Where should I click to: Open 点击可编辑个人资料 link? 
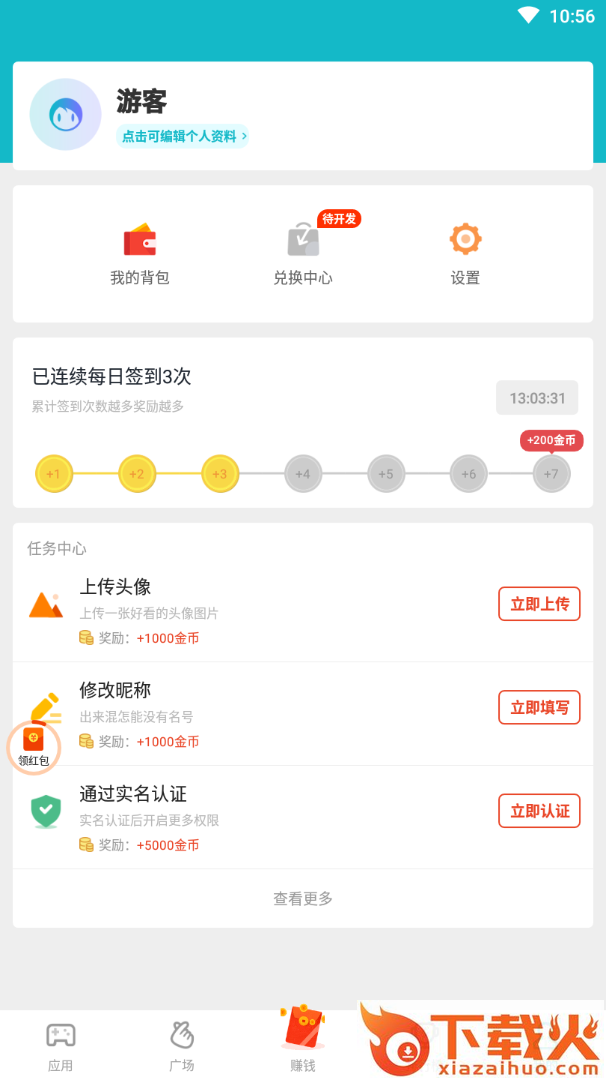184,136
